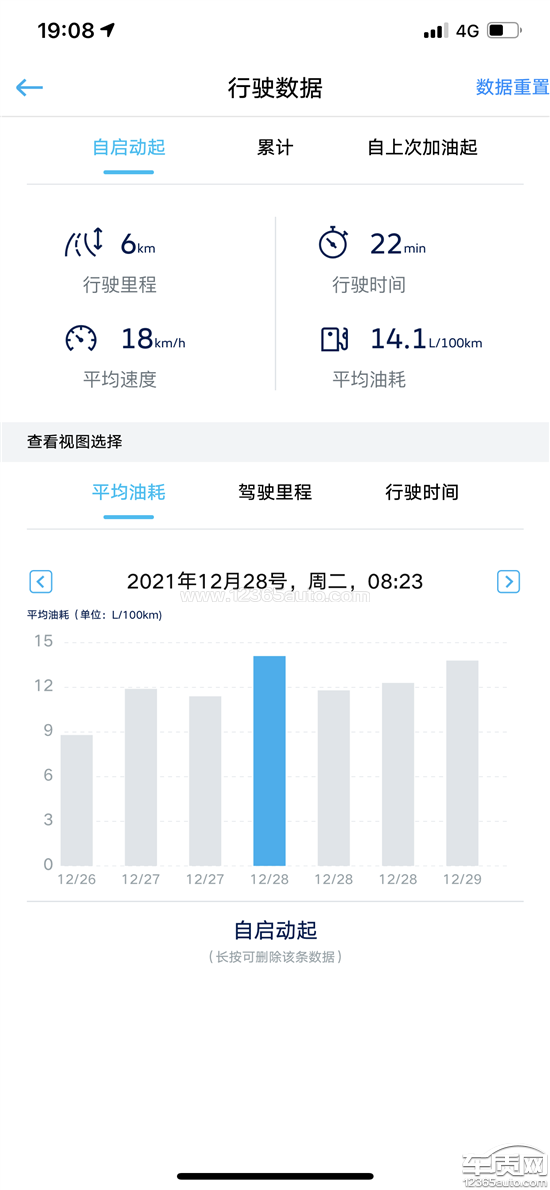Screen dimensions: 550x1190
Task: Go to the previous record with left chevron
Action: [41, 582]
